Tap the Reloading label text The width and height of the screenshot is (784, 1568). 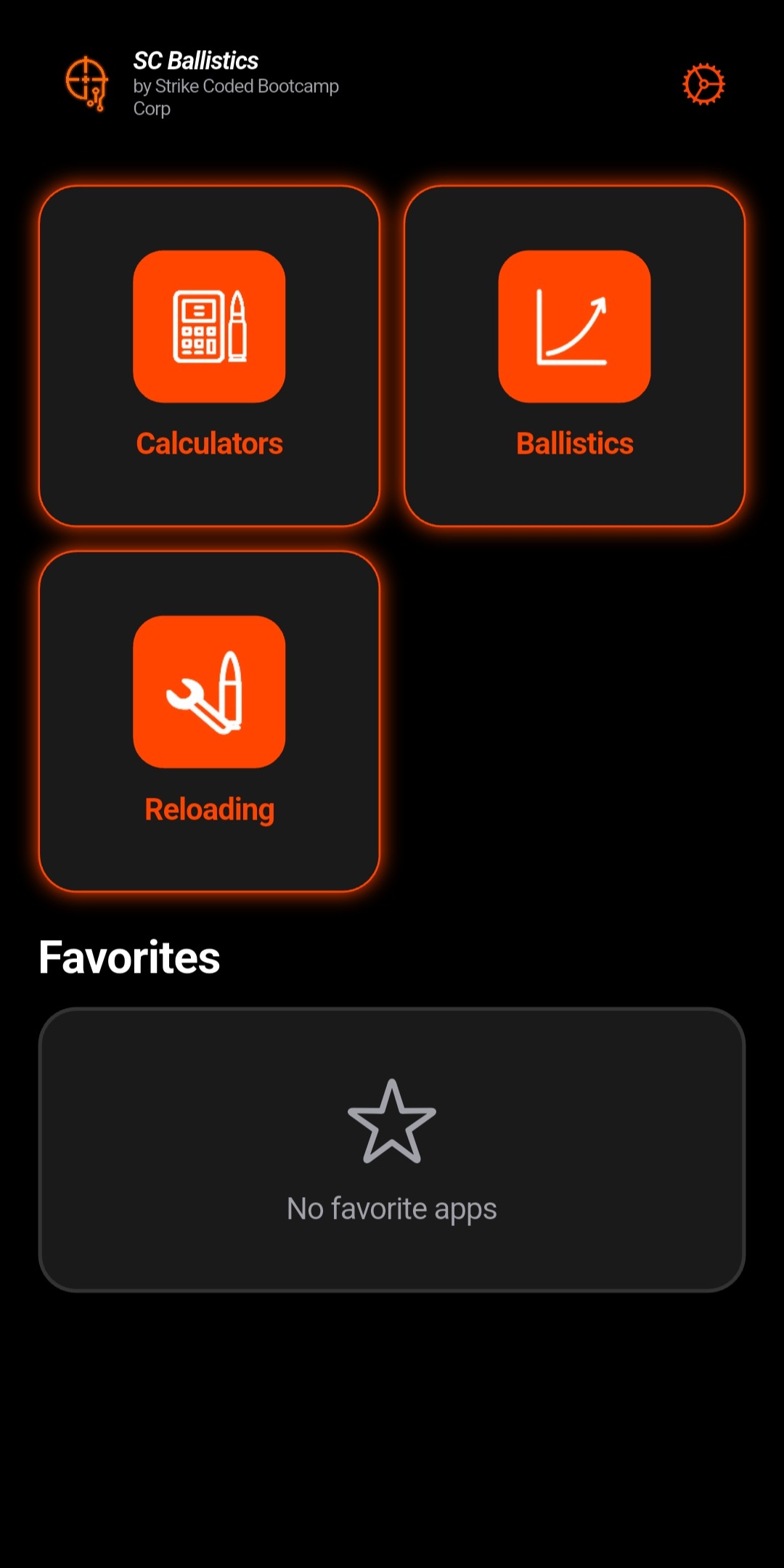[x=209, y=808]
